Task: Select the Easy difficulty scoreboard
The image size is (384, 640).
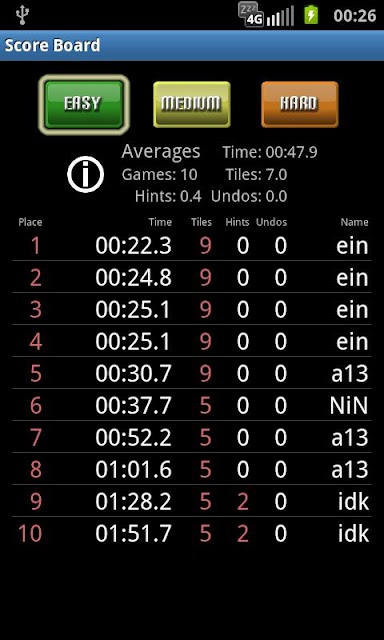Action: [84, 104]
